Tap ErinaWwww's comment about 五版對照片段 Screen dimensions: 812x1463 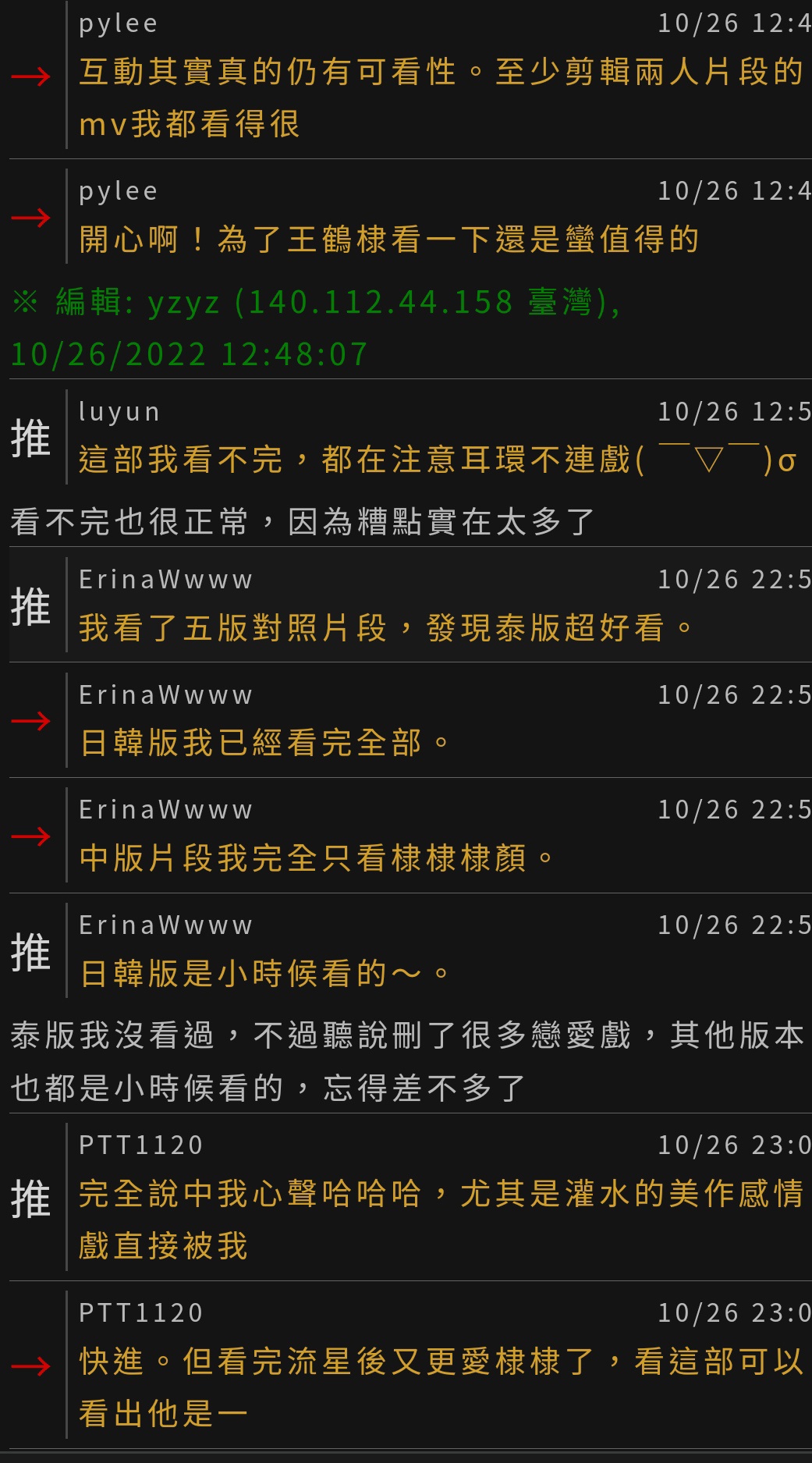click(x=386, y=627)
